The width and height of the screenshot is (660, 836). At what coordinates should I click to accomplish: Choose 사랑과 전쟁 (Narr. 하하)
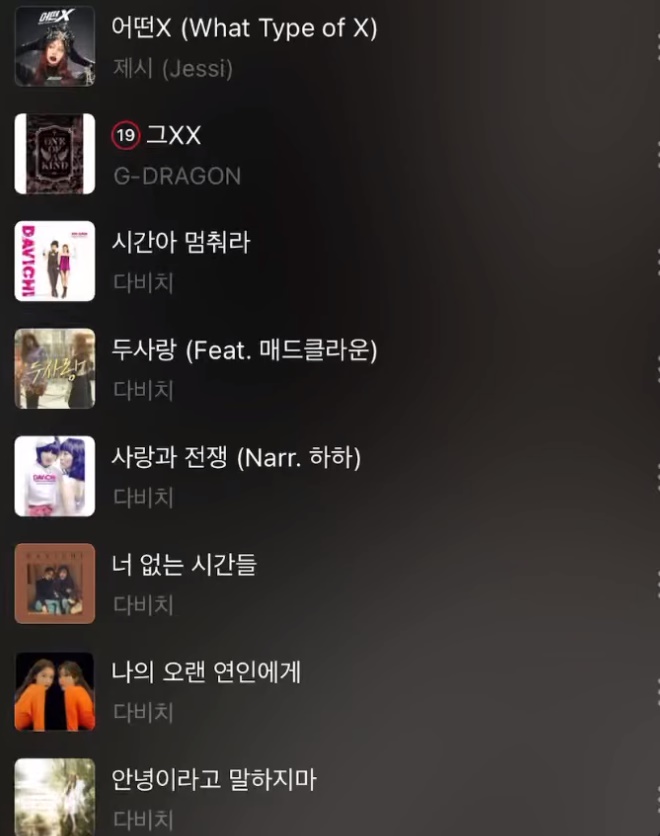click(x=236, y=459)
